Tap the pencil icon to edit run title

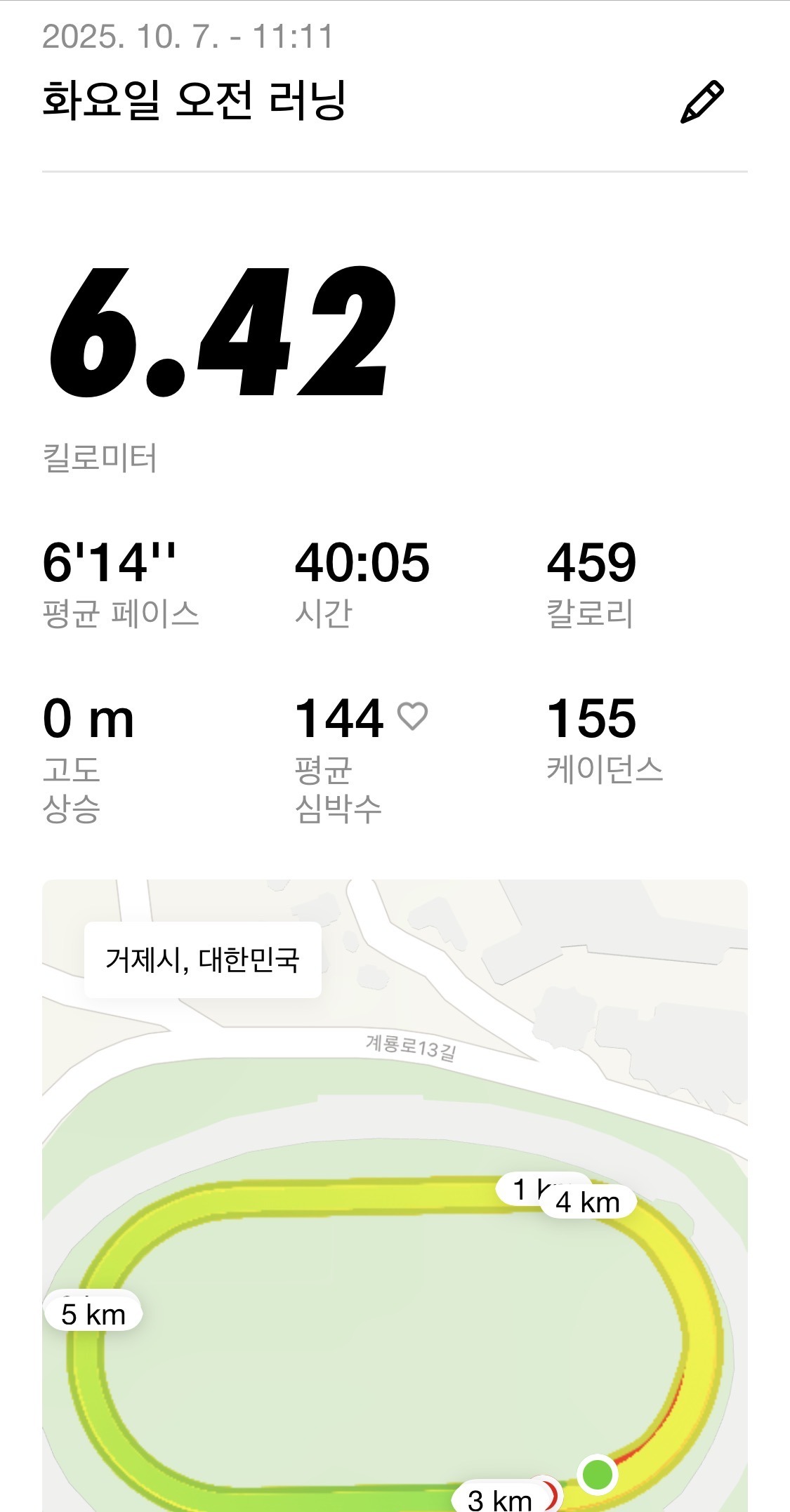click(702, 102)
